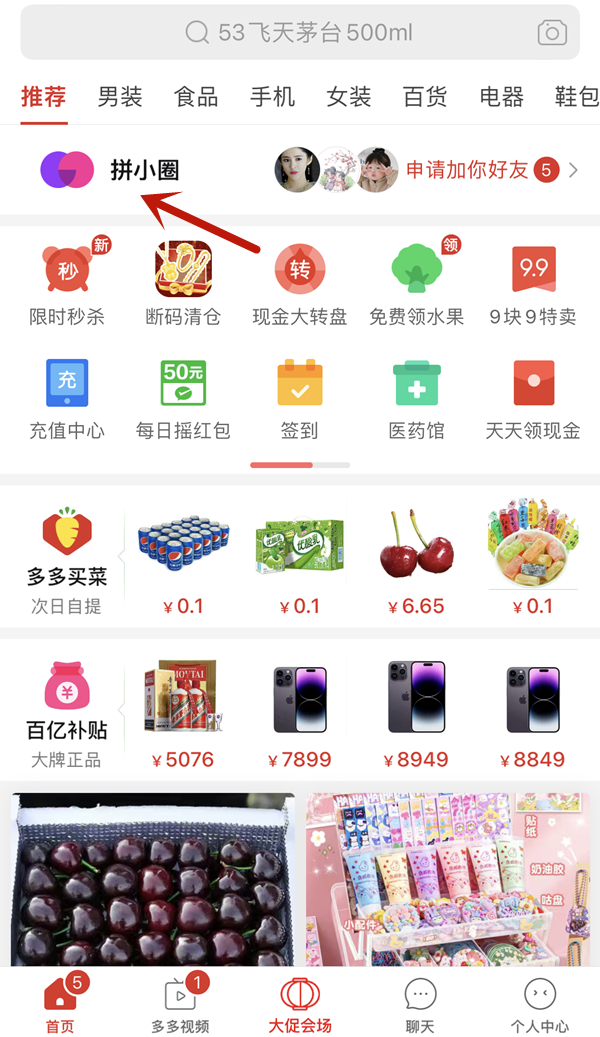
Task: Open 拼小圈 entry
Action: click(x=110, y=170)
